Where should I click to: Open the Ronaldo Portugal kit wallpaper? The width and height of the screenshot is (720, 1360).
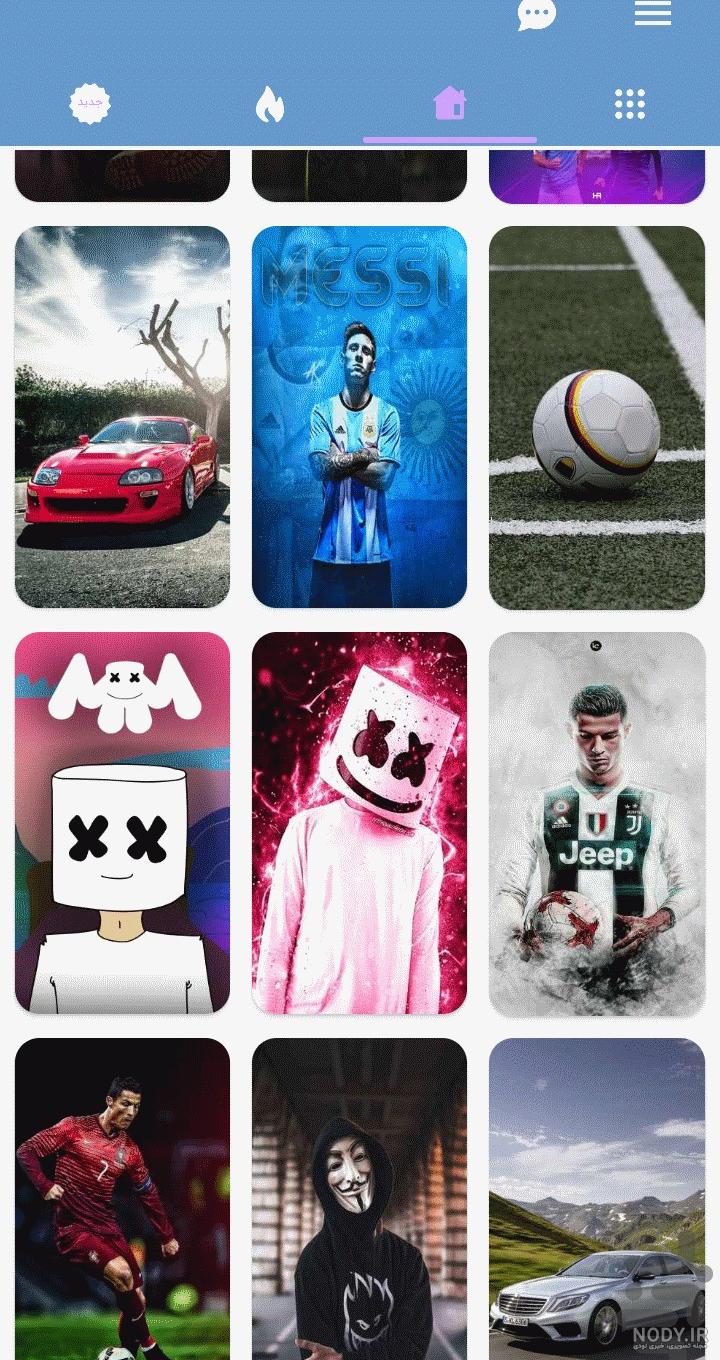(x=122, y=1198)
